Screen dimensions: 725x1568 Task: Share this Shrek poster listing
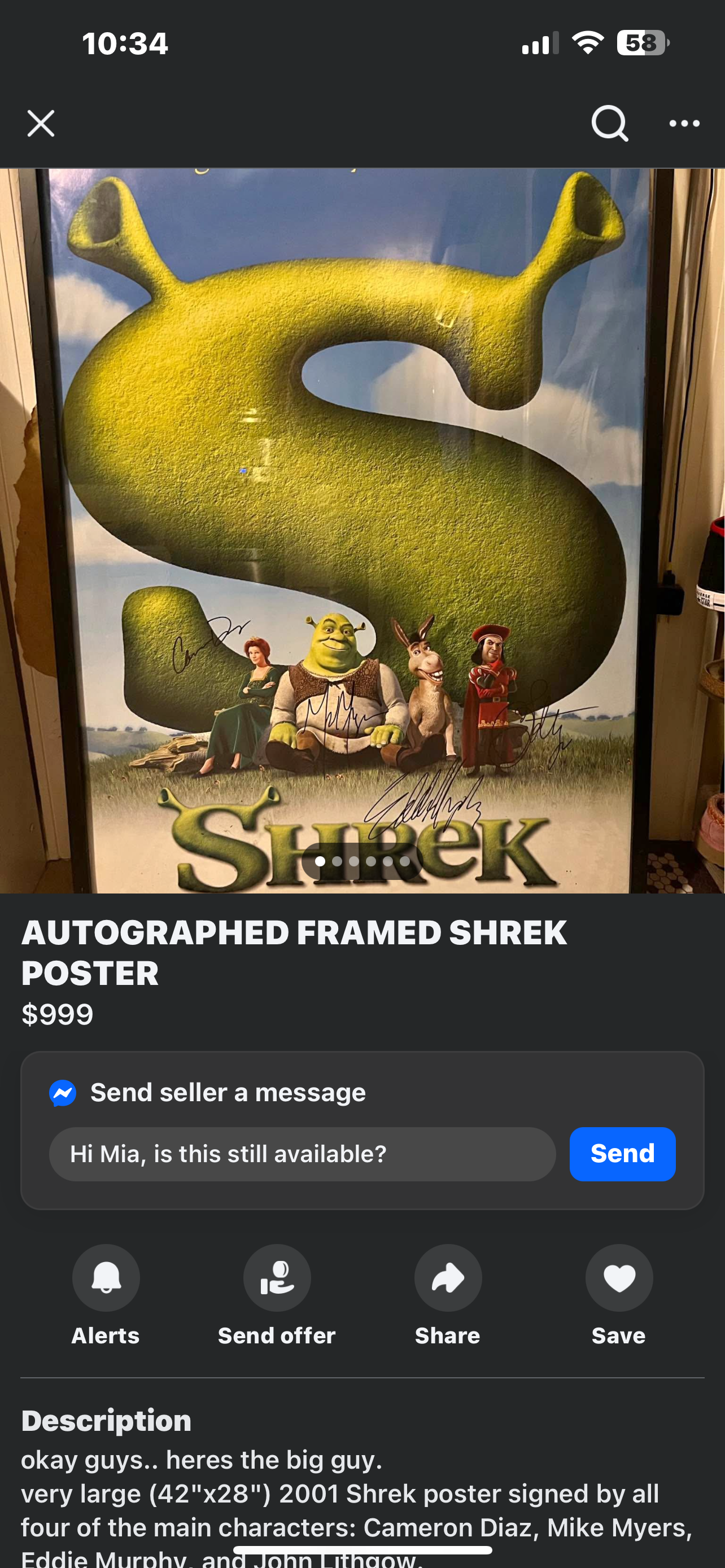tap(448, 1277)
